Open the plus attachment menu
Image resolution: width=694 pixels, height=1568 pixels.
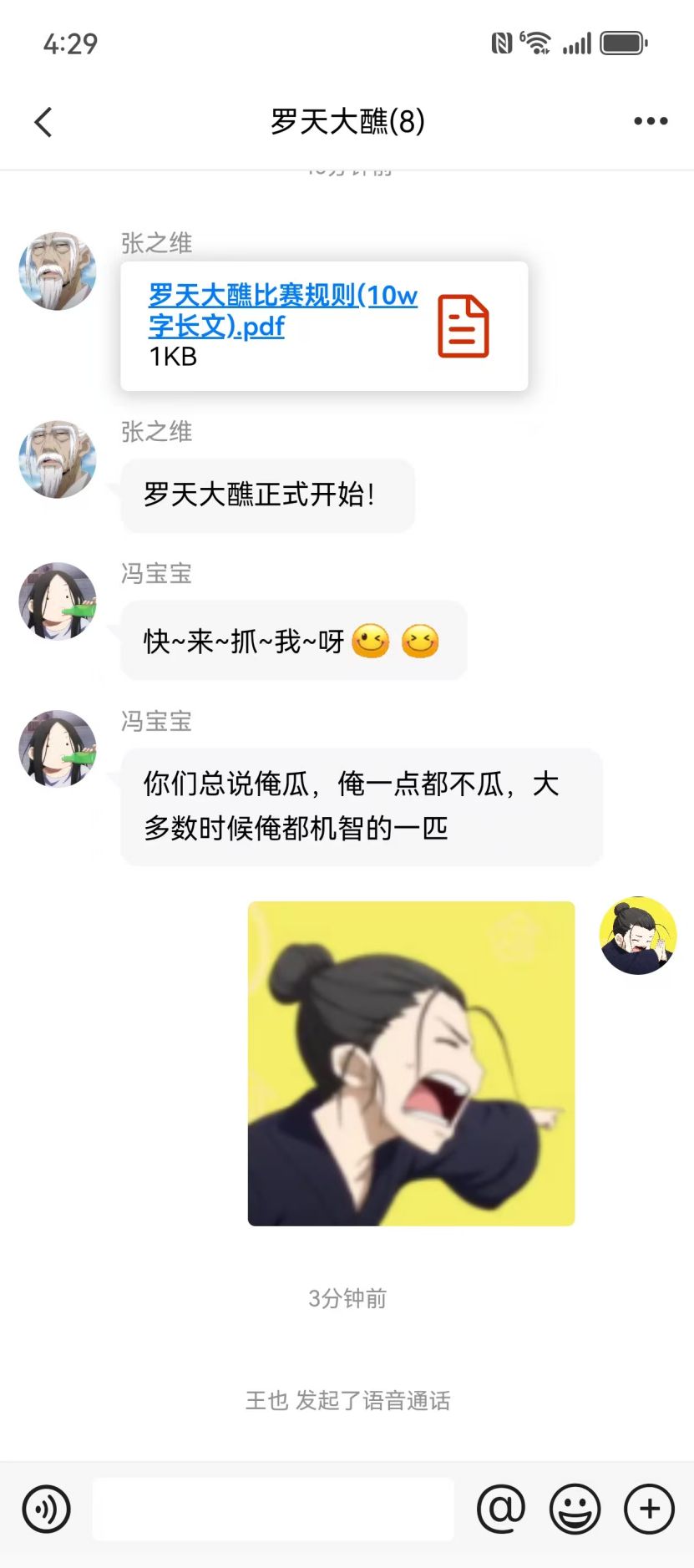[649, 1509]
